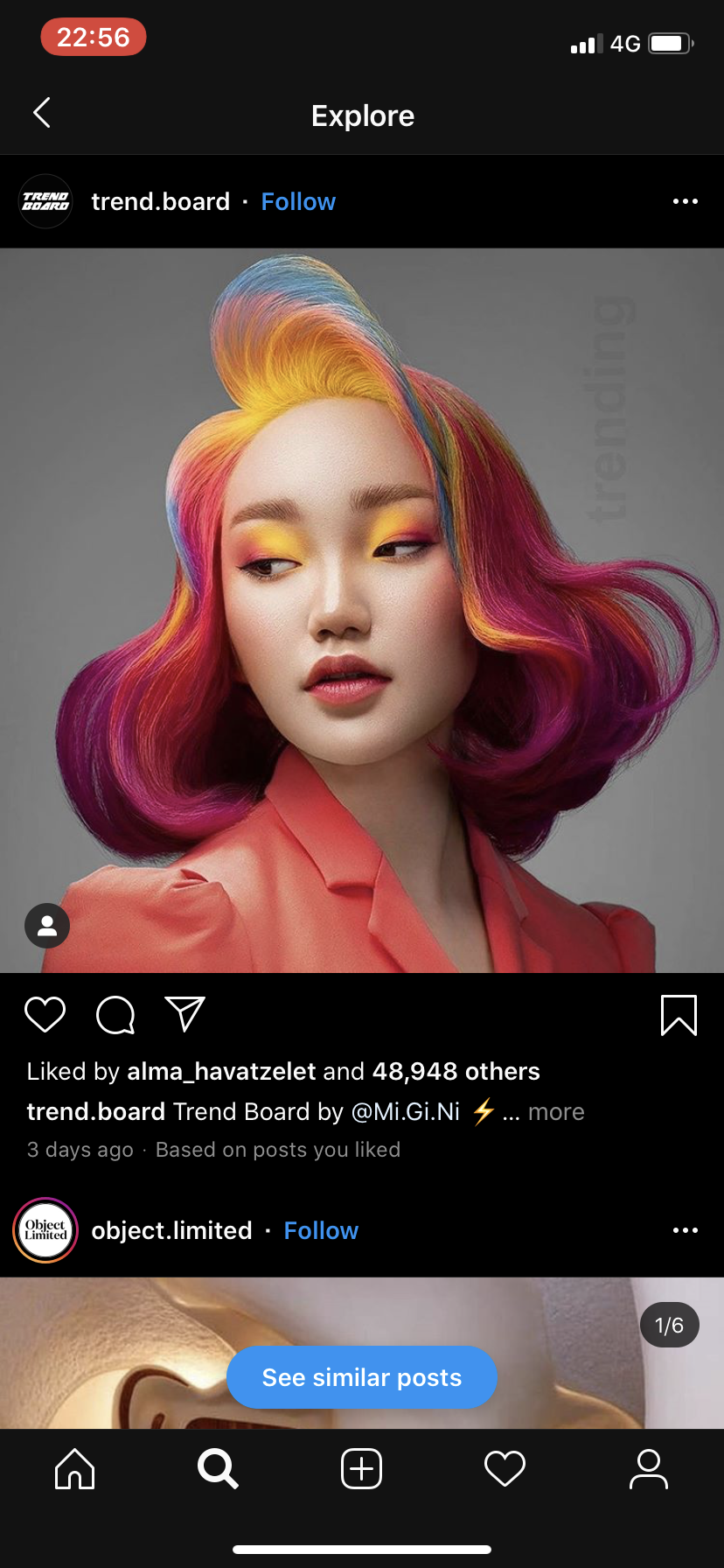Create a new post with plus icon
Screen dimensions: 724x1568
pos(361,1468)
